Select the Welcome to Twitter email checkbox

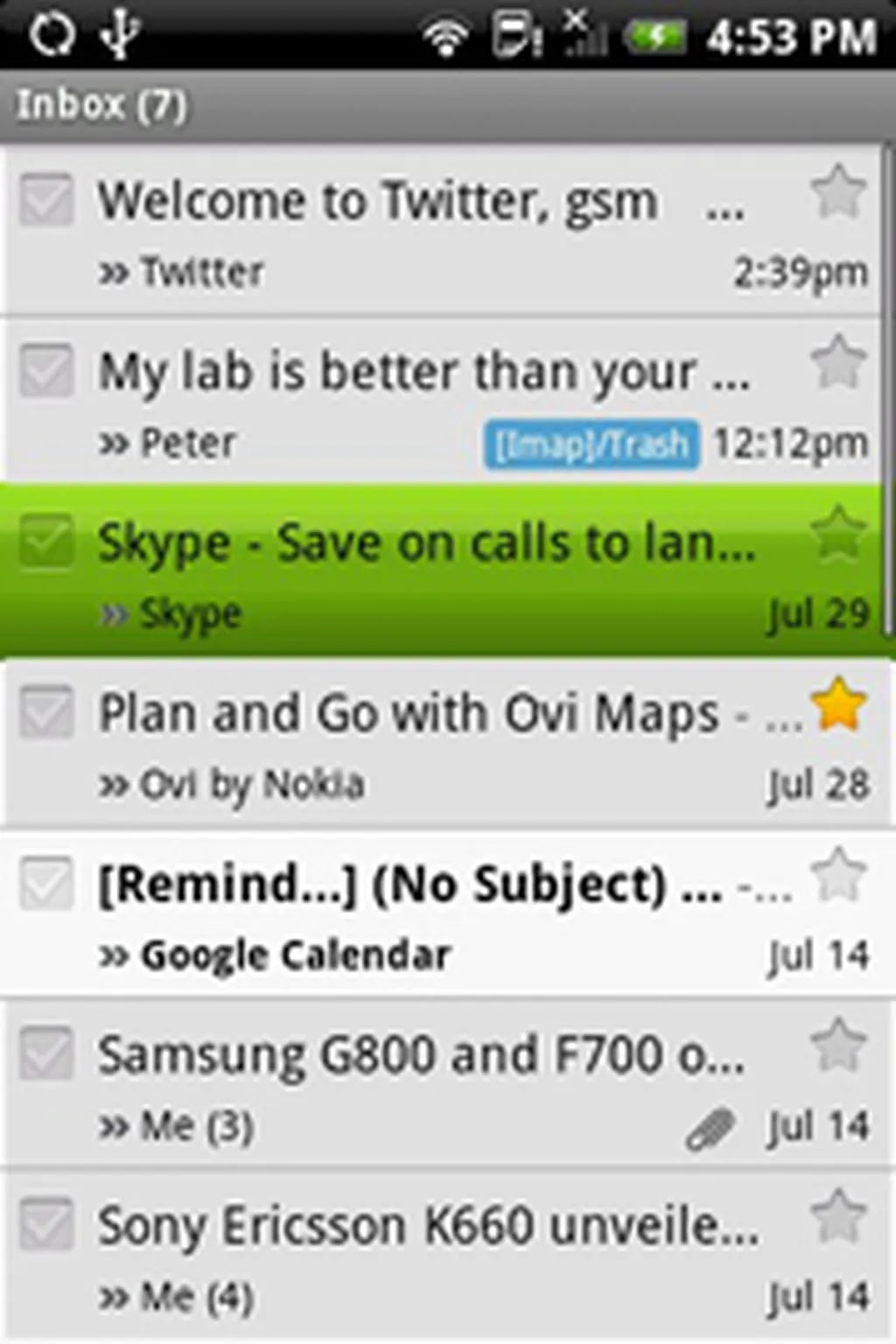46,200
